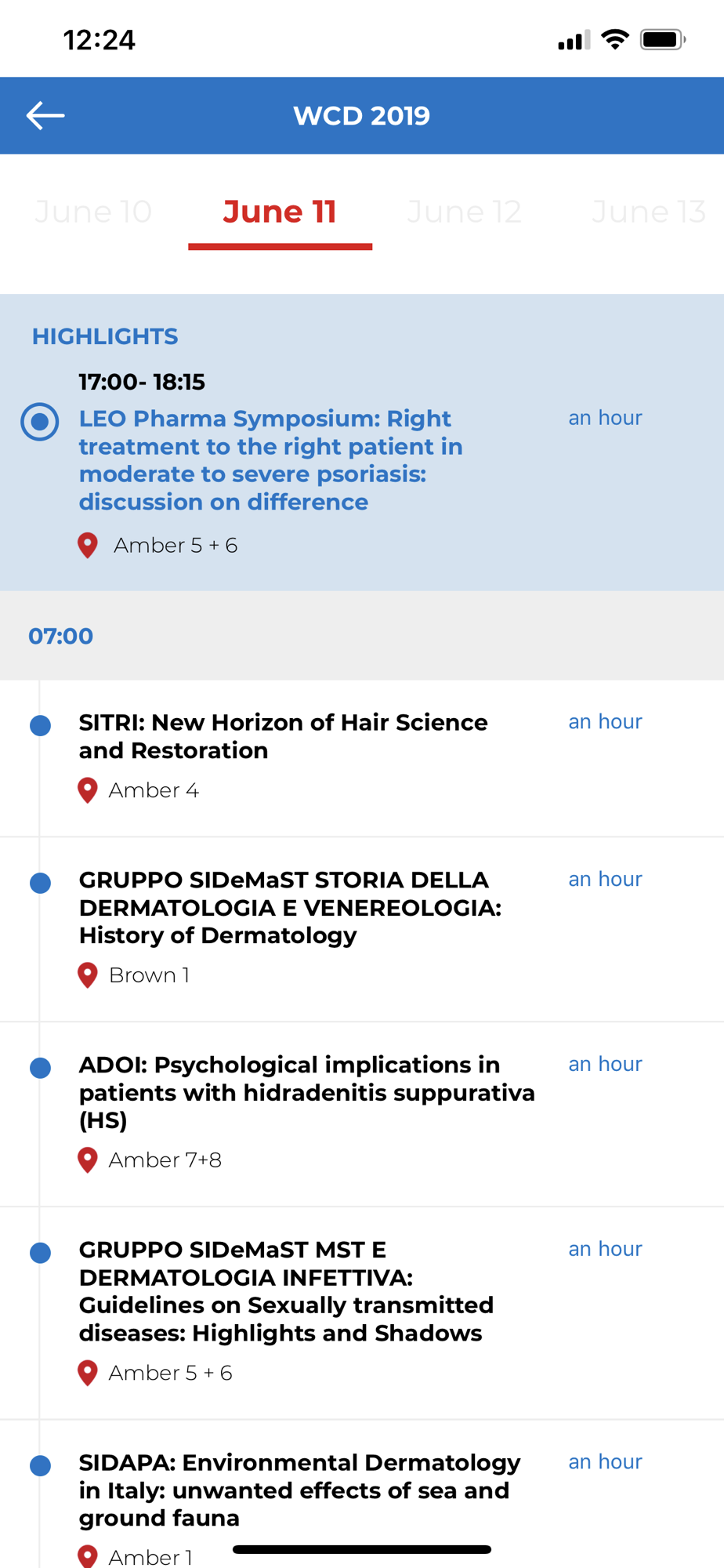The image size is (724, 1568).
Task: Open SIDAPA Environmental Dermatology session
Action: [x=299, y=1490]
